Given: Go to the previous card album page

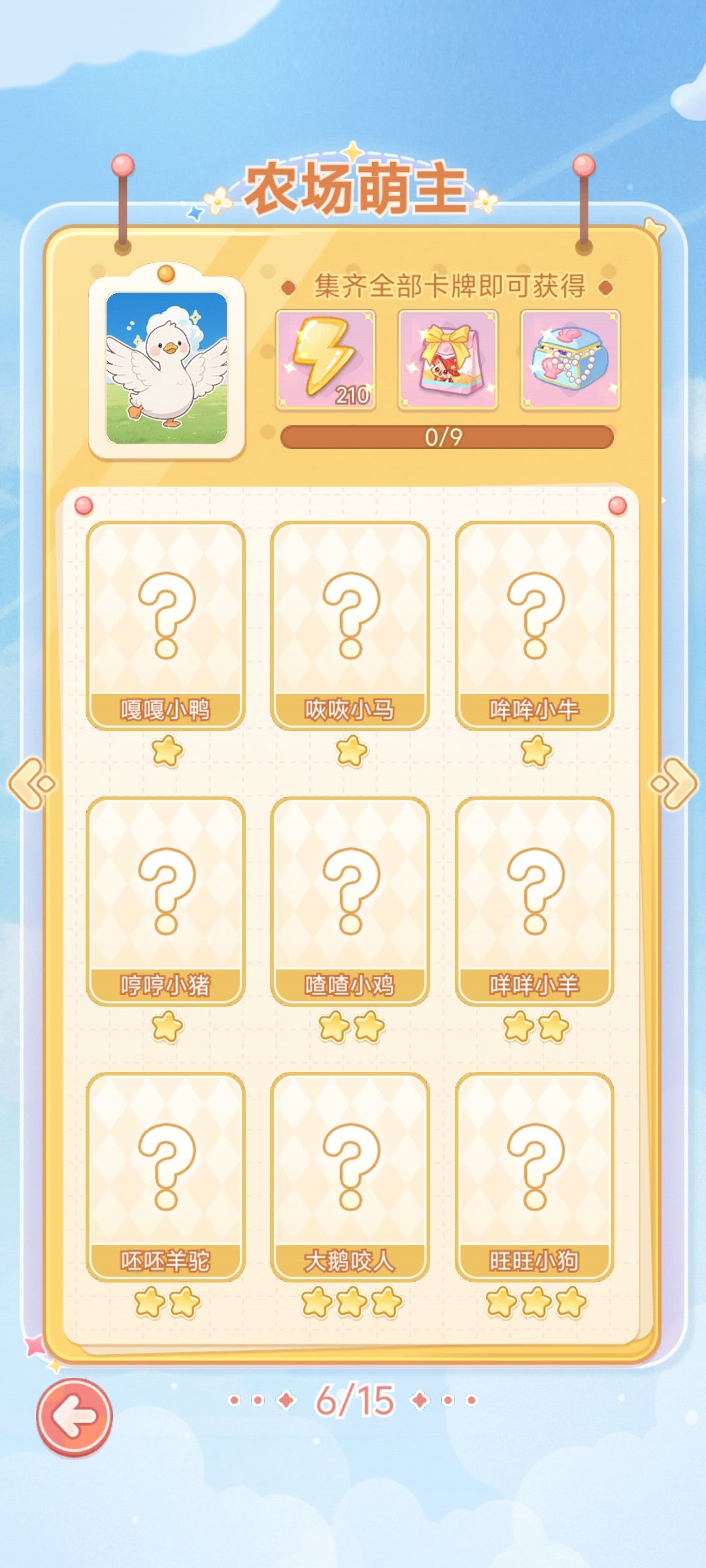Looking at the screenshot, I should 31,783.
